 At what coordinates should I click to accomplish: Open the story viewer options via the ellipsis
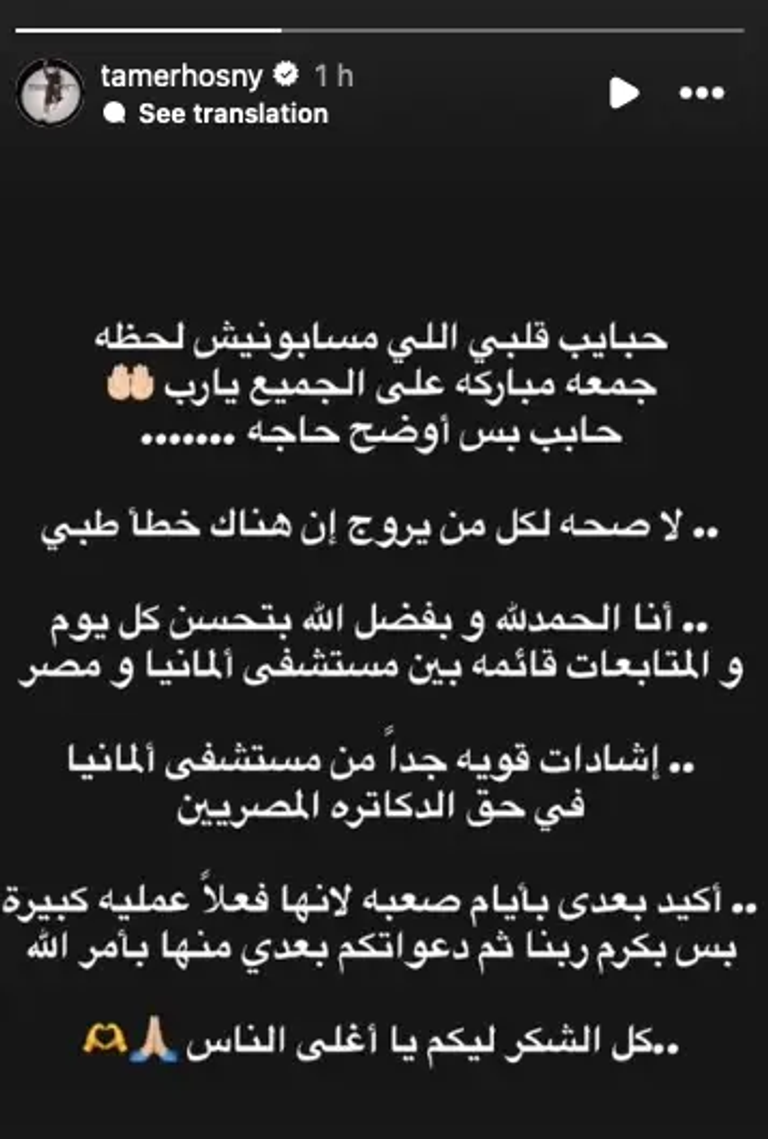(x=701, y=92)
